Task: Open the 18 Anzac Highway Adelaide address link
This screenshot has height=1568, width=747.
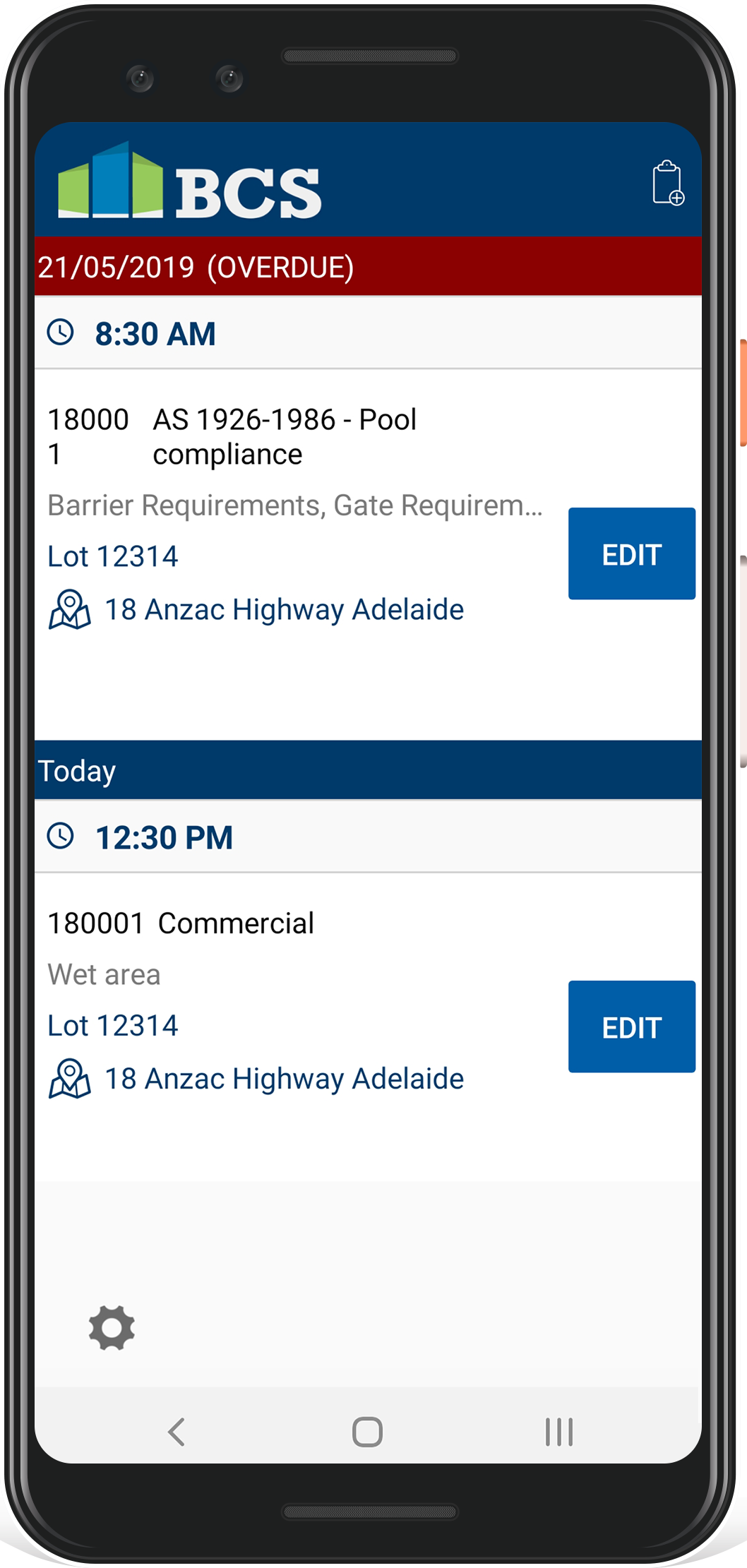Action: 284,609
